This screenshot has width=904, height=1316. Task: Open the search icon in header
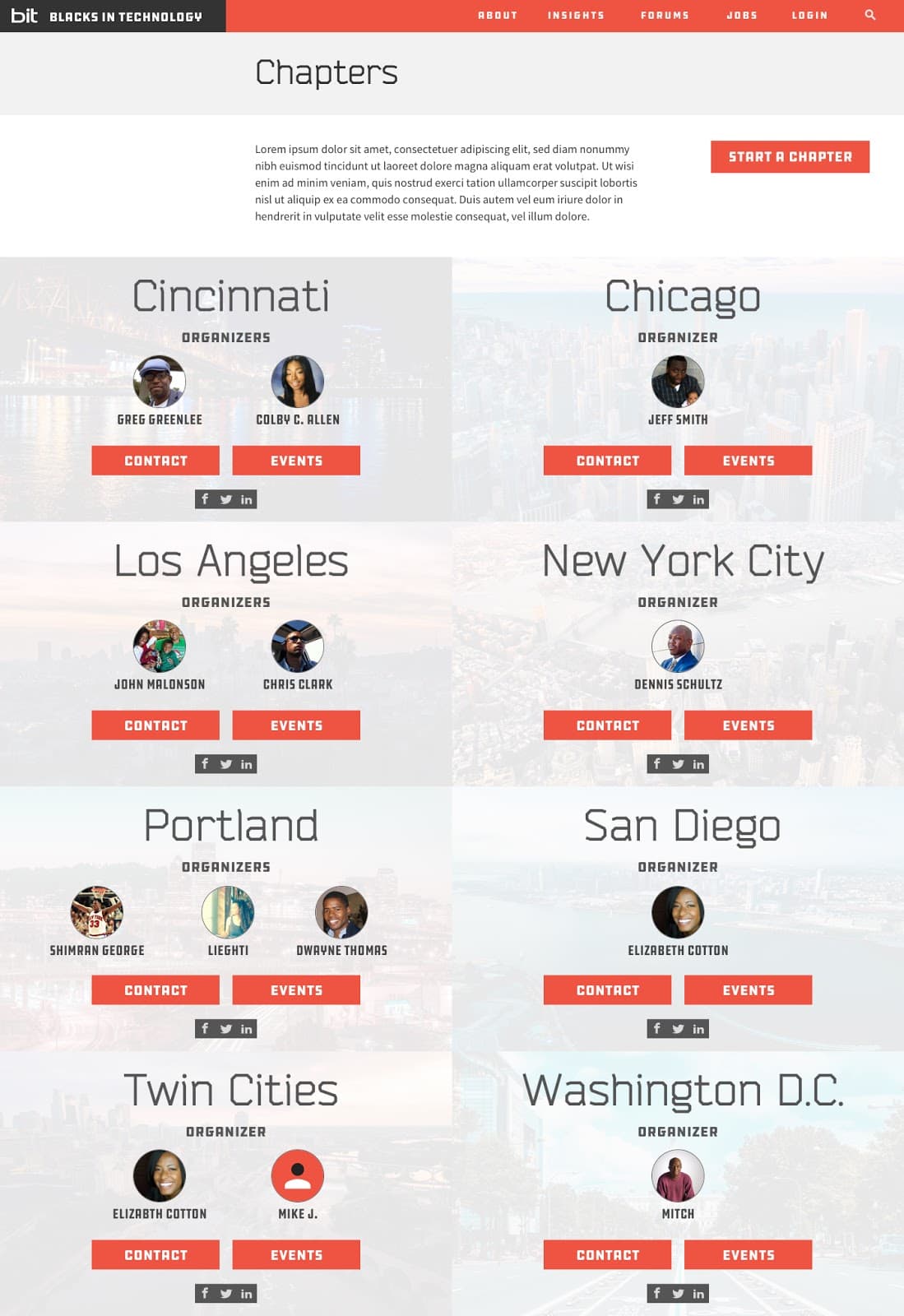[869, 15]
